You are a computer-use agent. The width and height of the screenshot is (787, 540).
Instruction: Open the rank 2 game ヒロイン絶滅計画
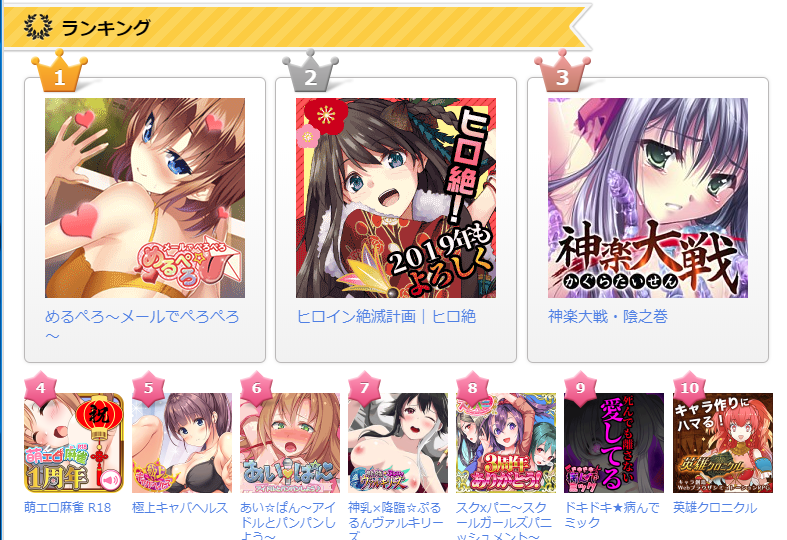396,197
